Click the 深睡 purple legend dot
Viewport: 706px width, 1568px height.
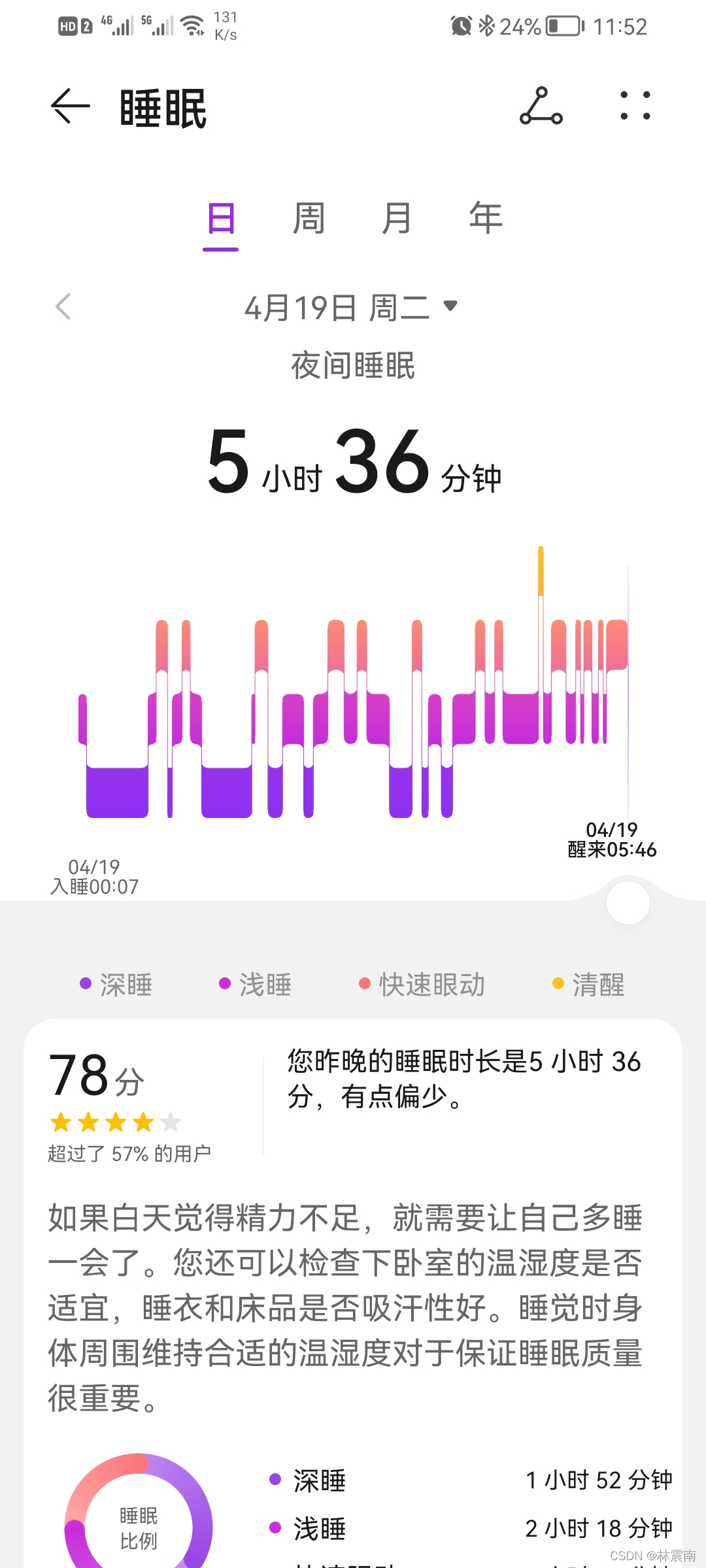(x=84, y=983)
